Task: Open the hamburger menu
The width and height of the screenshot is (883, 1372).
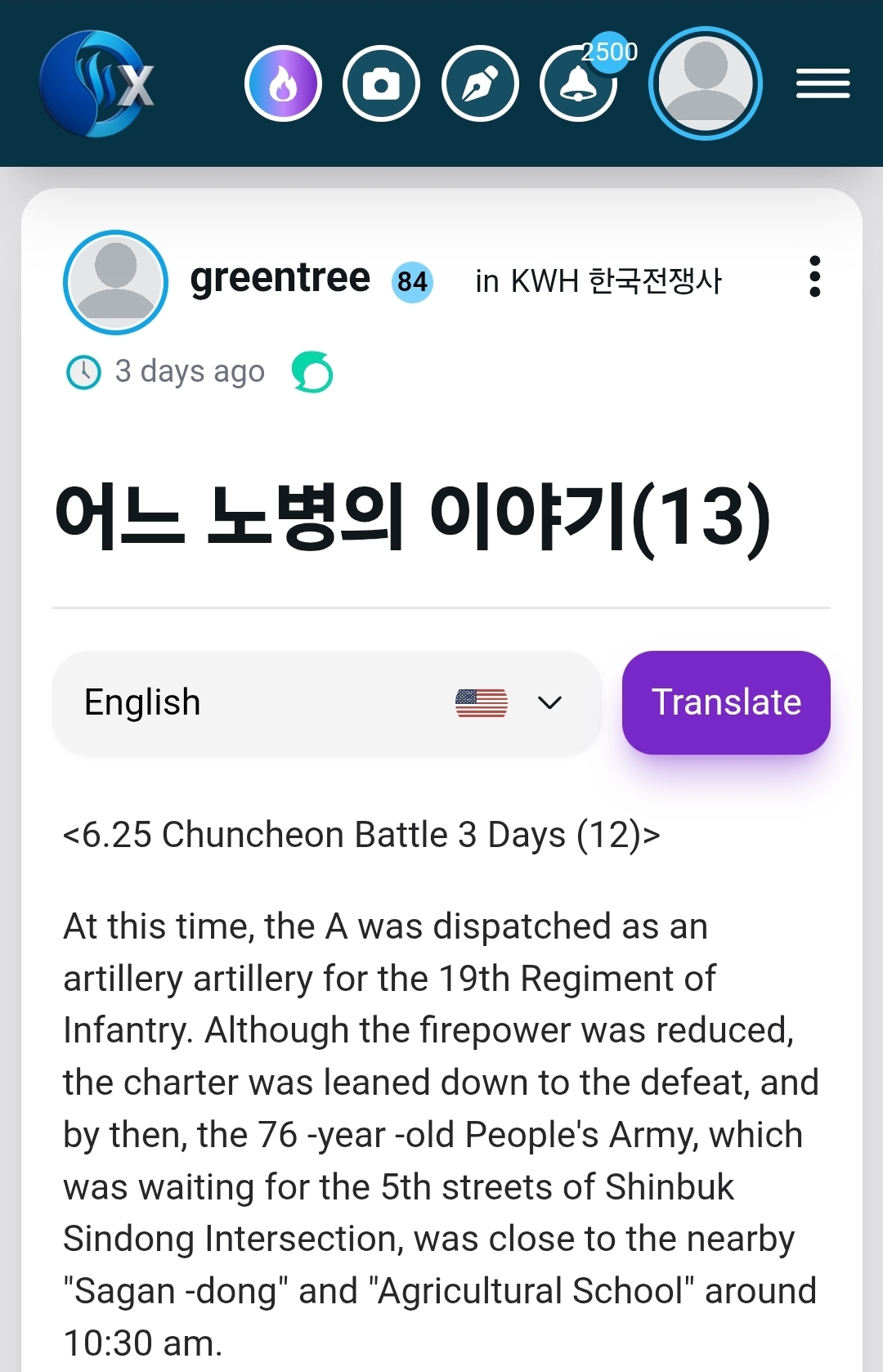Action: point(822,83)
